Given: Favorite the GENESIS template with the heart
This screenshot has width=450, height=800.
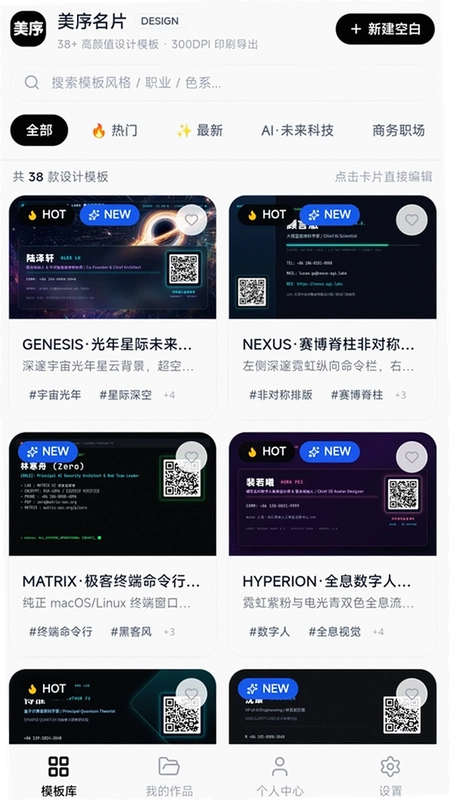Looking at the screenshot, I should [x=191, y=220].
